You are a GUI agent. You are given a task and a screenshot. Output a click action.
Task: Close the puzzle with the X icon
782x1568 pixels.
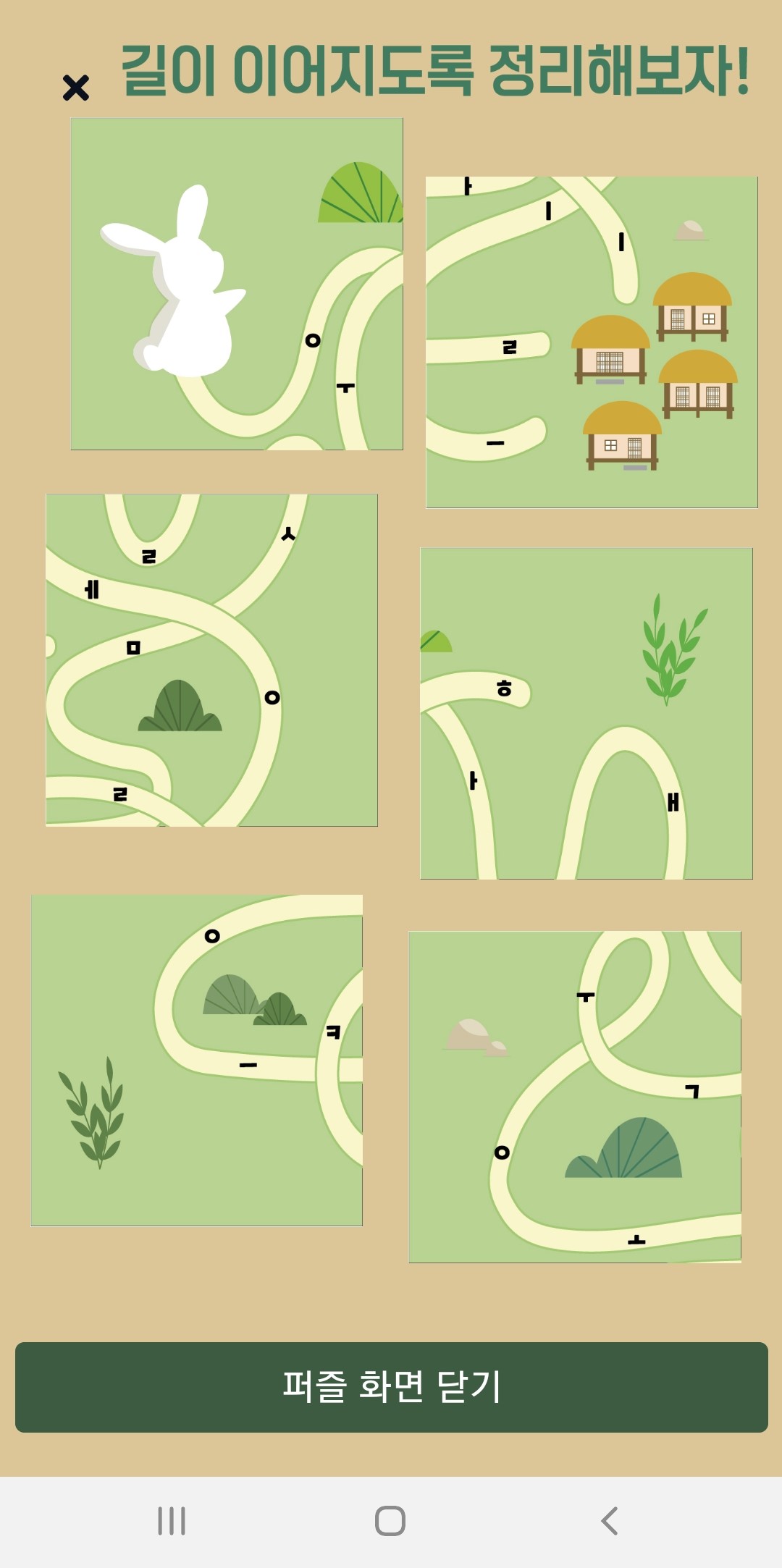(x=76, y=88)
